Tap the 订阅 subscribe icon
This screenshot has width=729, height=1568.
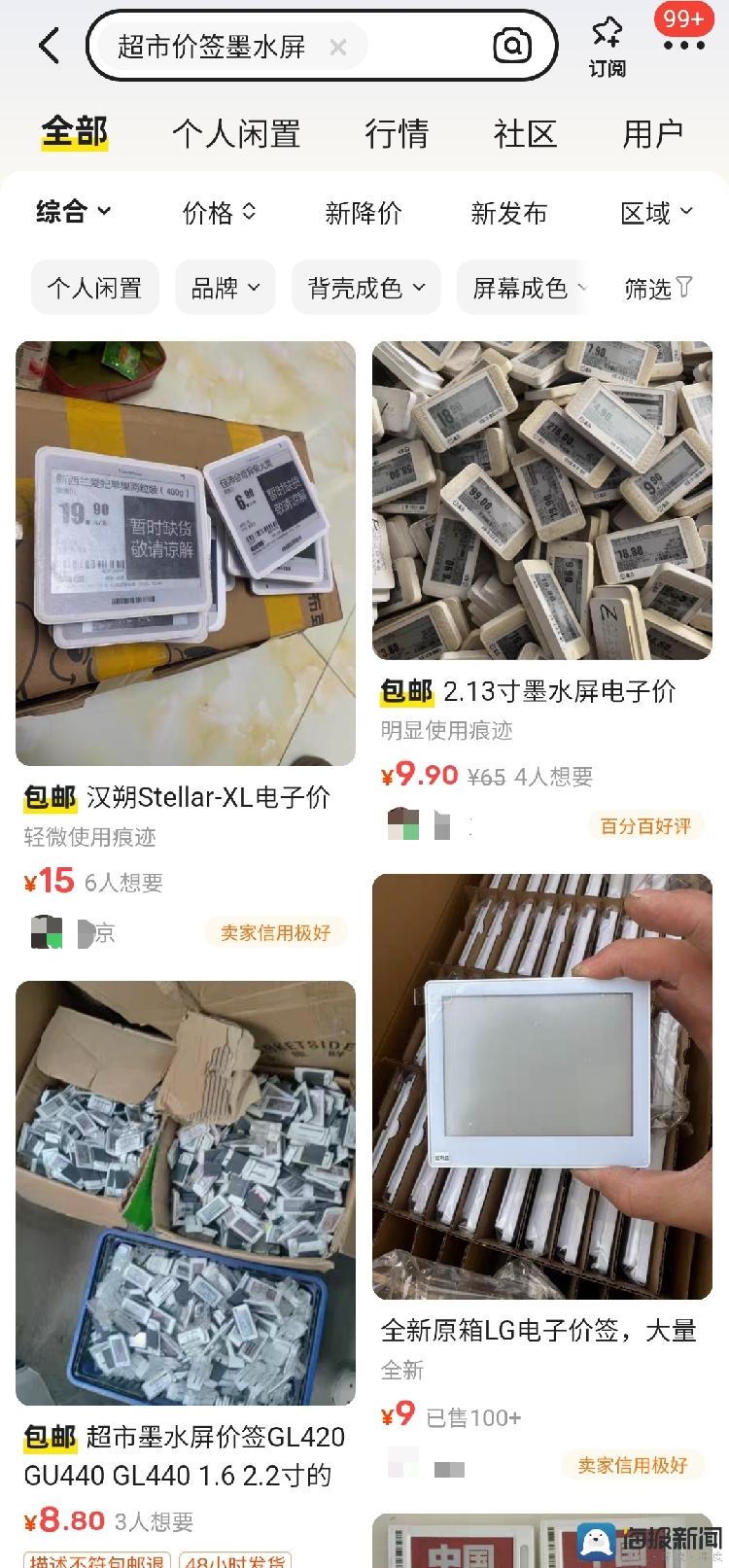click(606, 41)
